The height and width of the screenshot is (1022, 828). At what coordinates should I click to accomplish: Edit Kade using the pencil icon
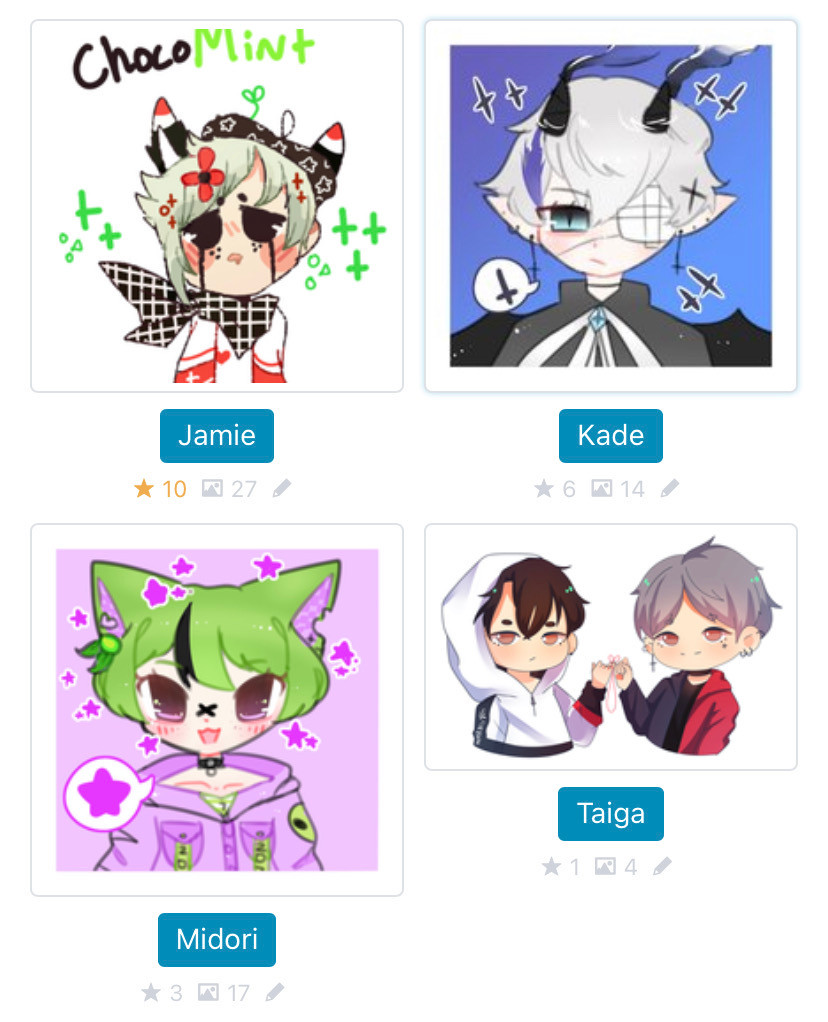point(670,488)
